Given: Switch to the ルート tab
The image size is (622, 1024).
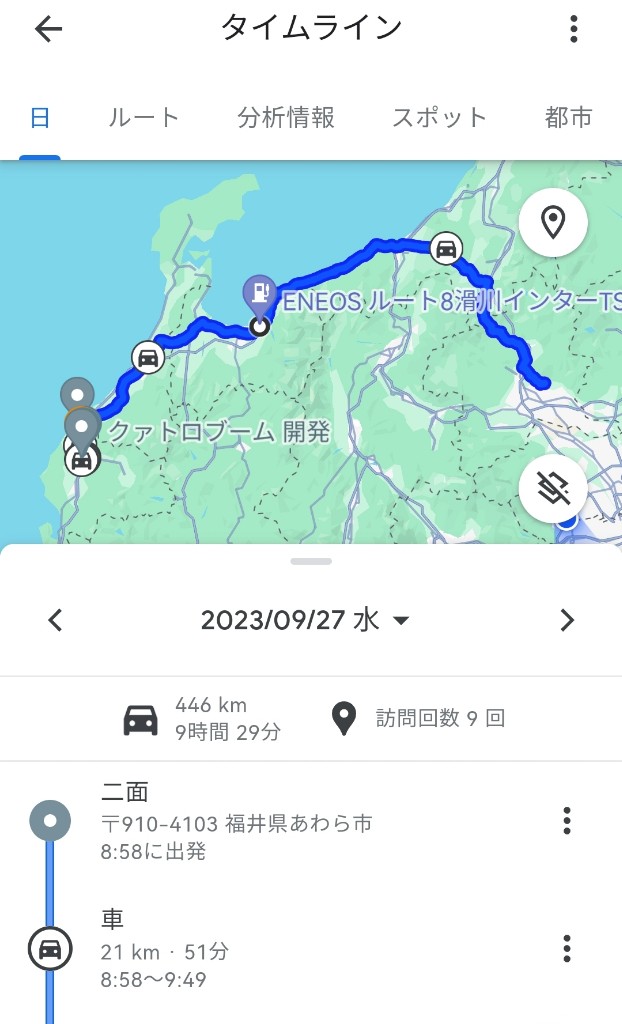Looking at the screenshot, I should (x=144, y=118).
